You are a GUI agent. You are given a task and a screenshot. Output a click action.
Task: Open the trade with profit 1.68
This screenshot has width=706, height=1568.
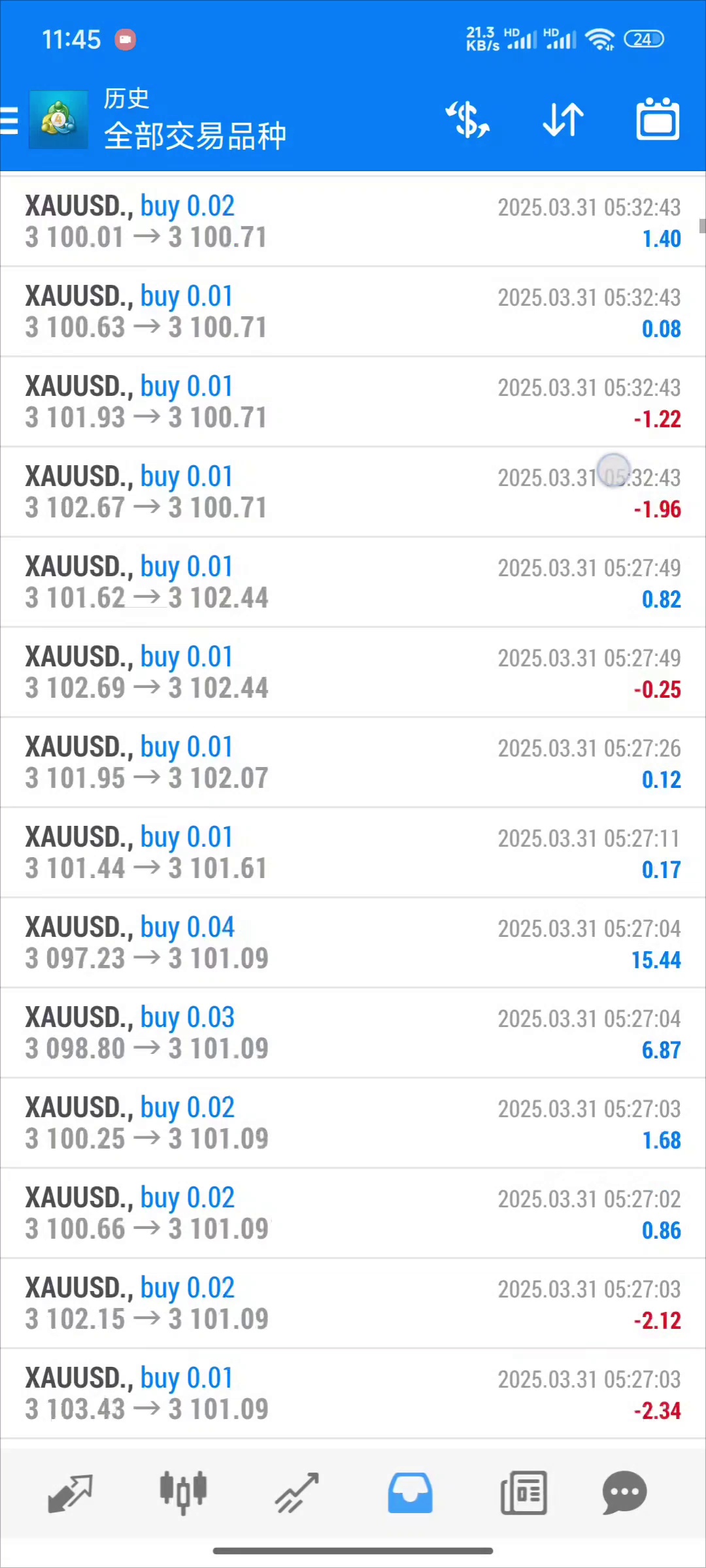click(353, 1123)
